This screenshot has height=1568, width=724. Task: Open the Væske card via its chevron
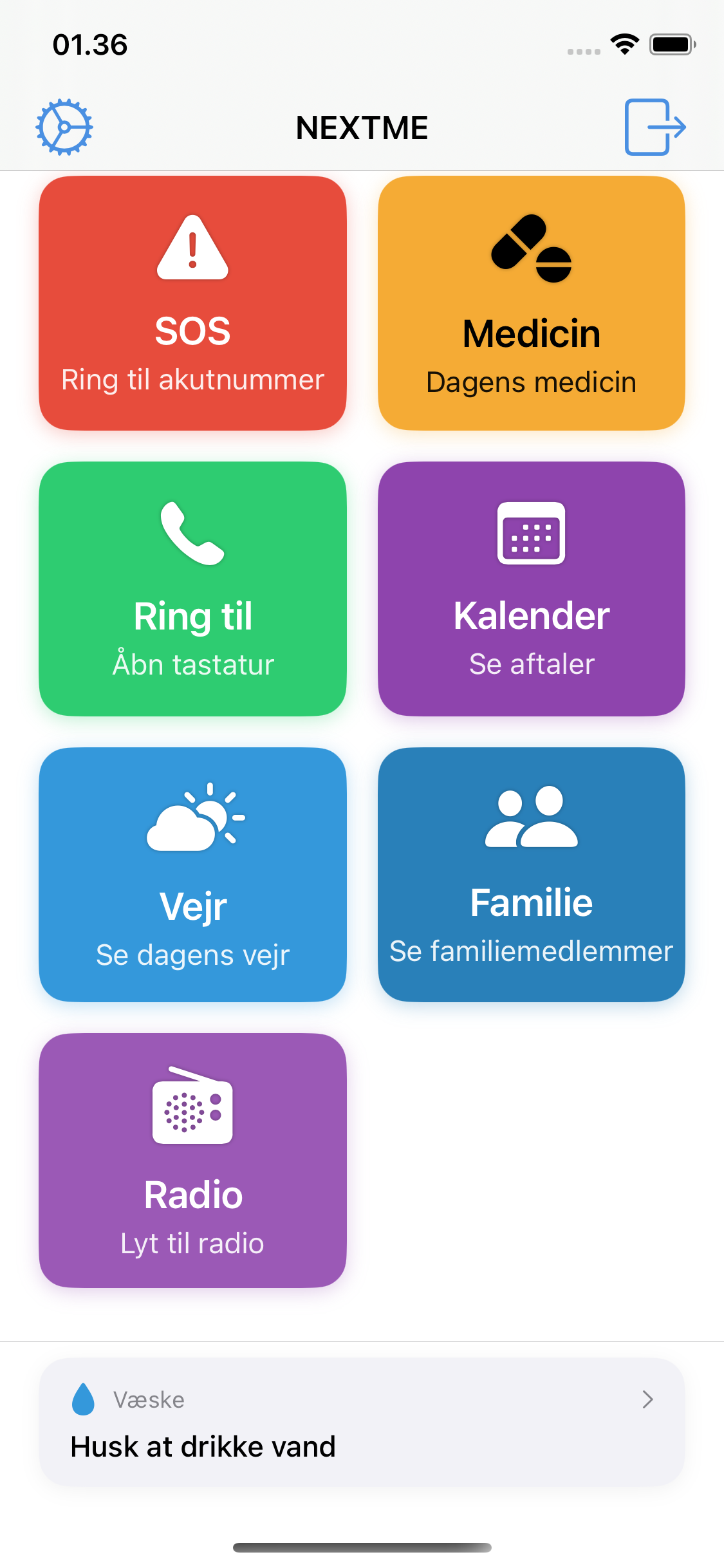click(648, 1400)
